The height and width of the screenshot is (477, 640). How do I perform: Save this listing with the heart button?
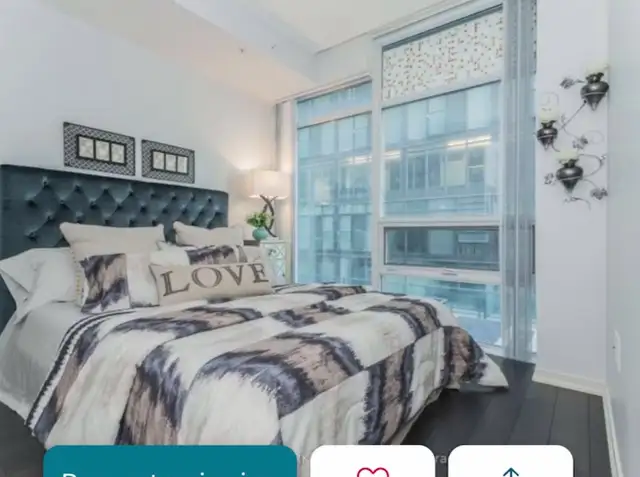click(x=372, y=465)
